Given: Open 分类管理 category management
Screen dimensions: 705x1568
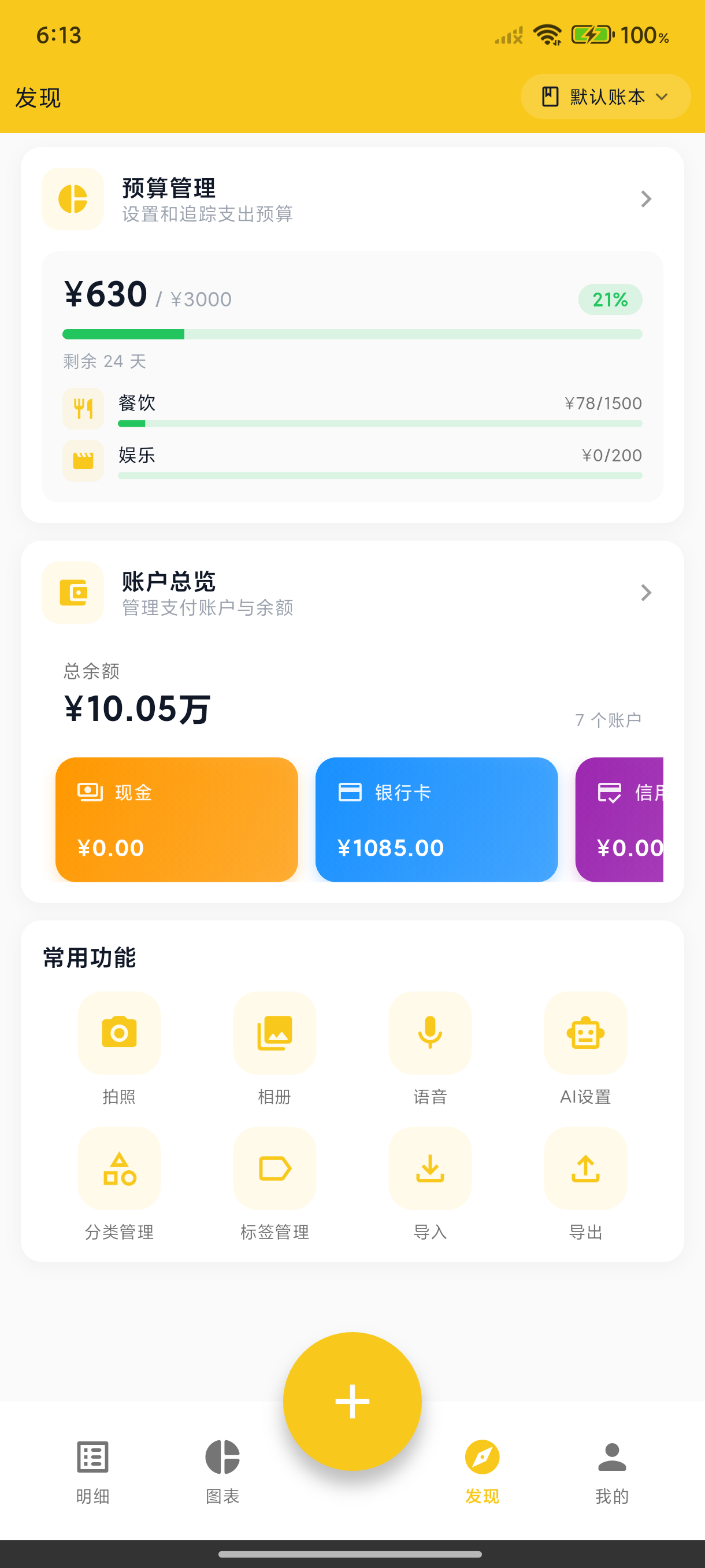Looking at the screenshot, I should pos(119,1168).
